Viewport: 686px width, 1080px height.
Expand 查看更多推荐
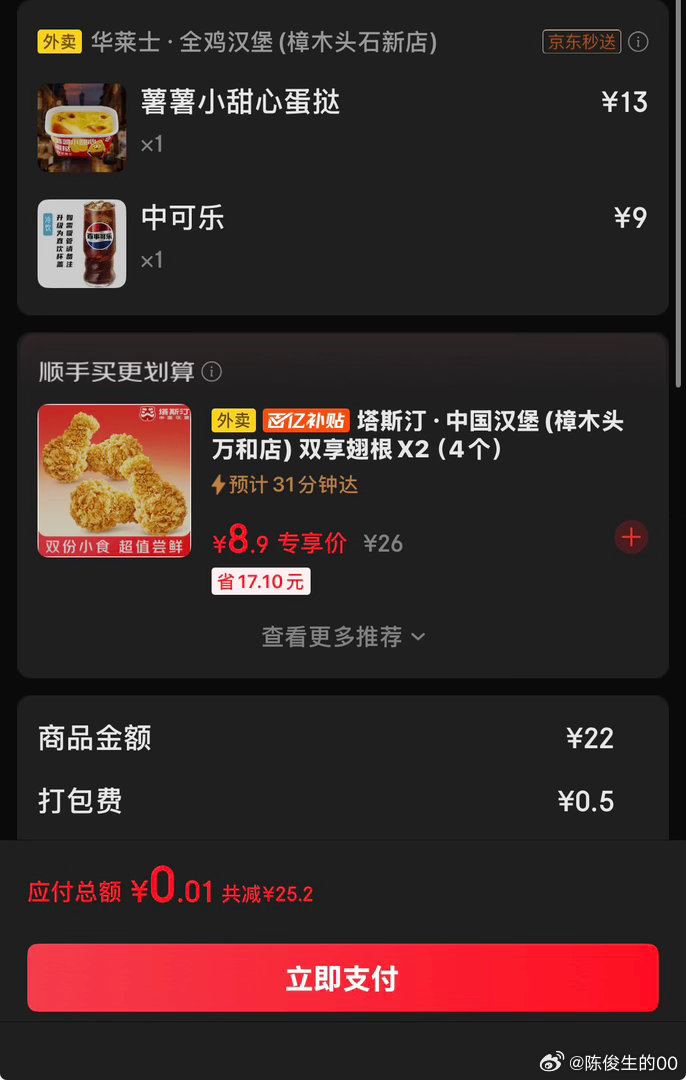[x=343, y=636]
